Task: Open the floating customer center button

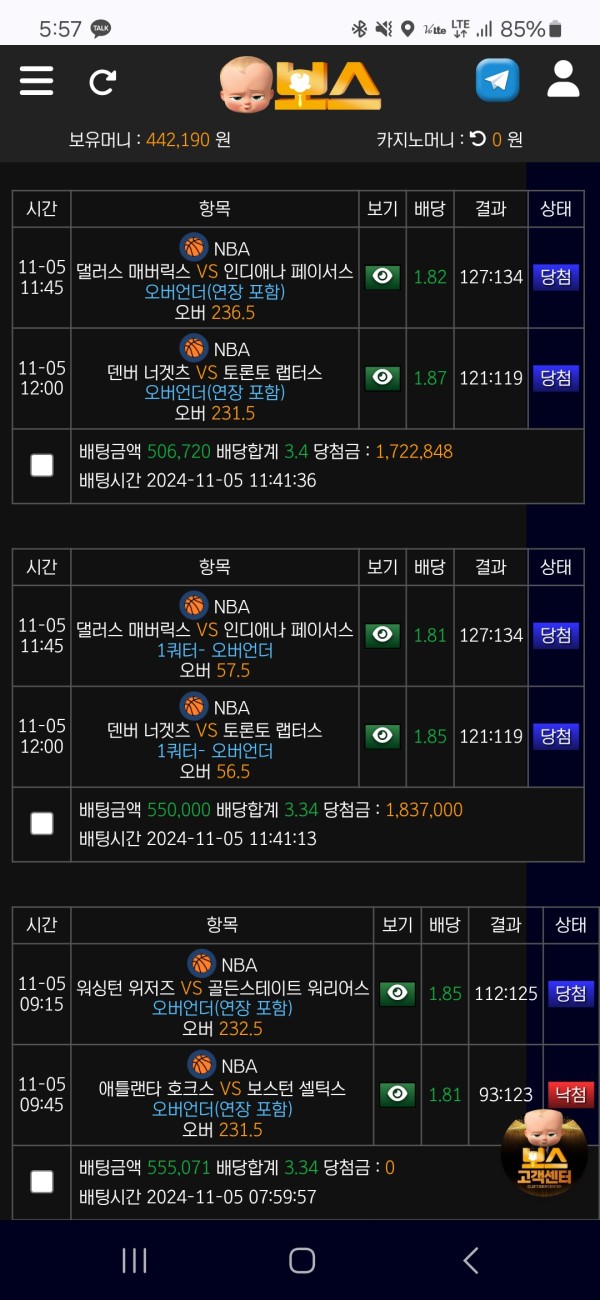Action: point(543,1150)
